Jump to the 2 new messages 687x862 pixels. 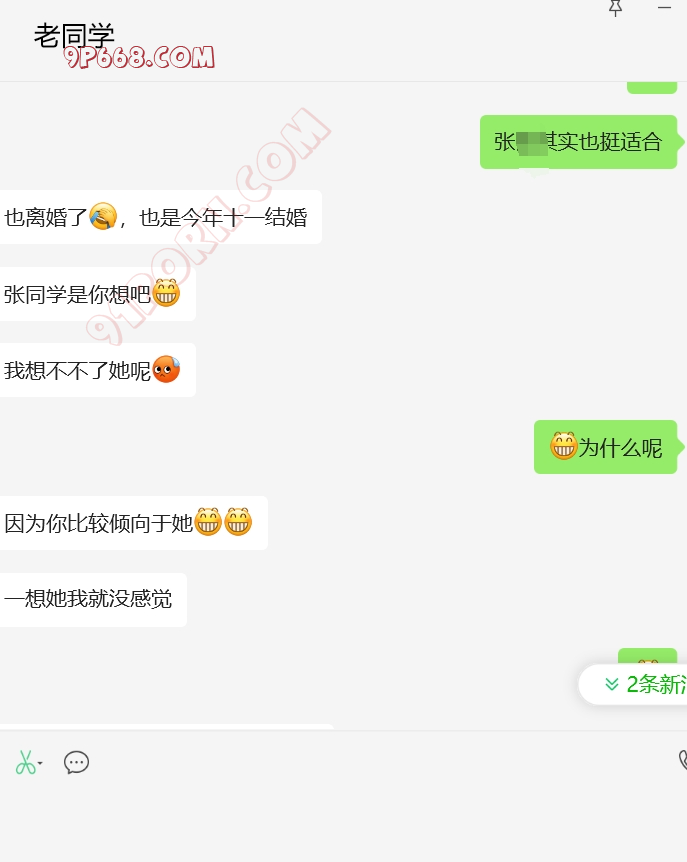[x=640, y=684]
